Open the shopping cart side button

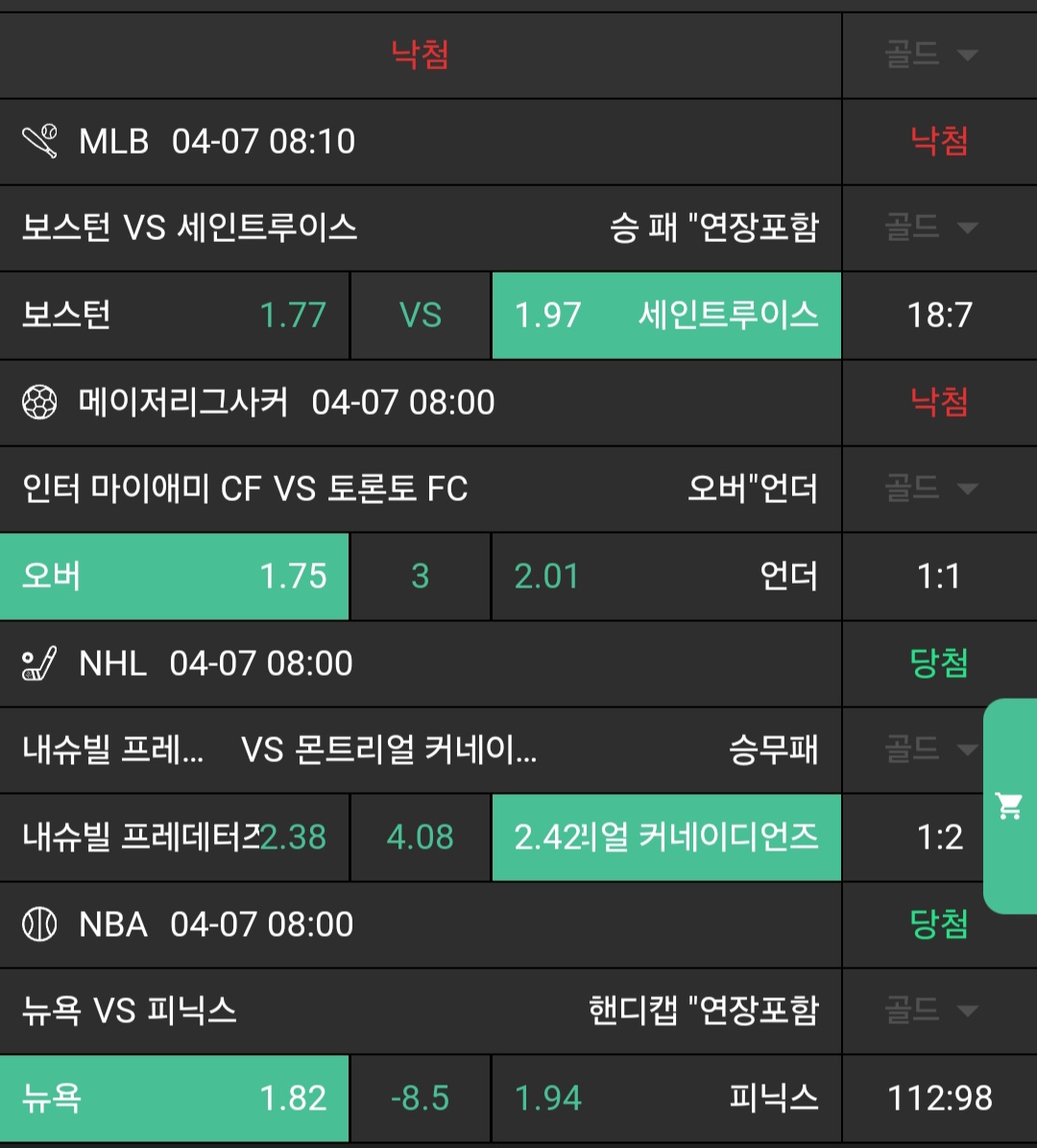1010,806
